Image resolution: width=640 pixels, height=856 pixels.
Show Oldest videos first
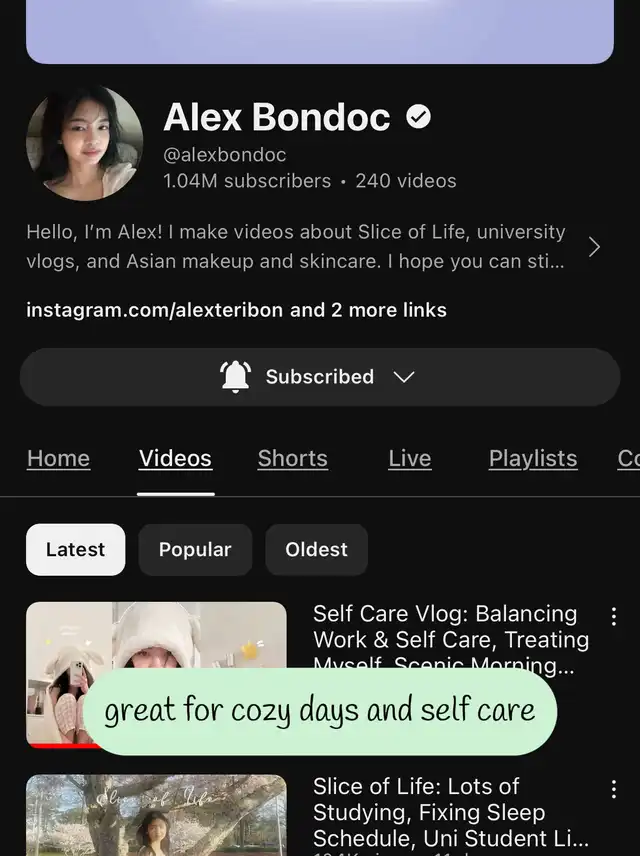pyautogui.click(x=316, y=550)
